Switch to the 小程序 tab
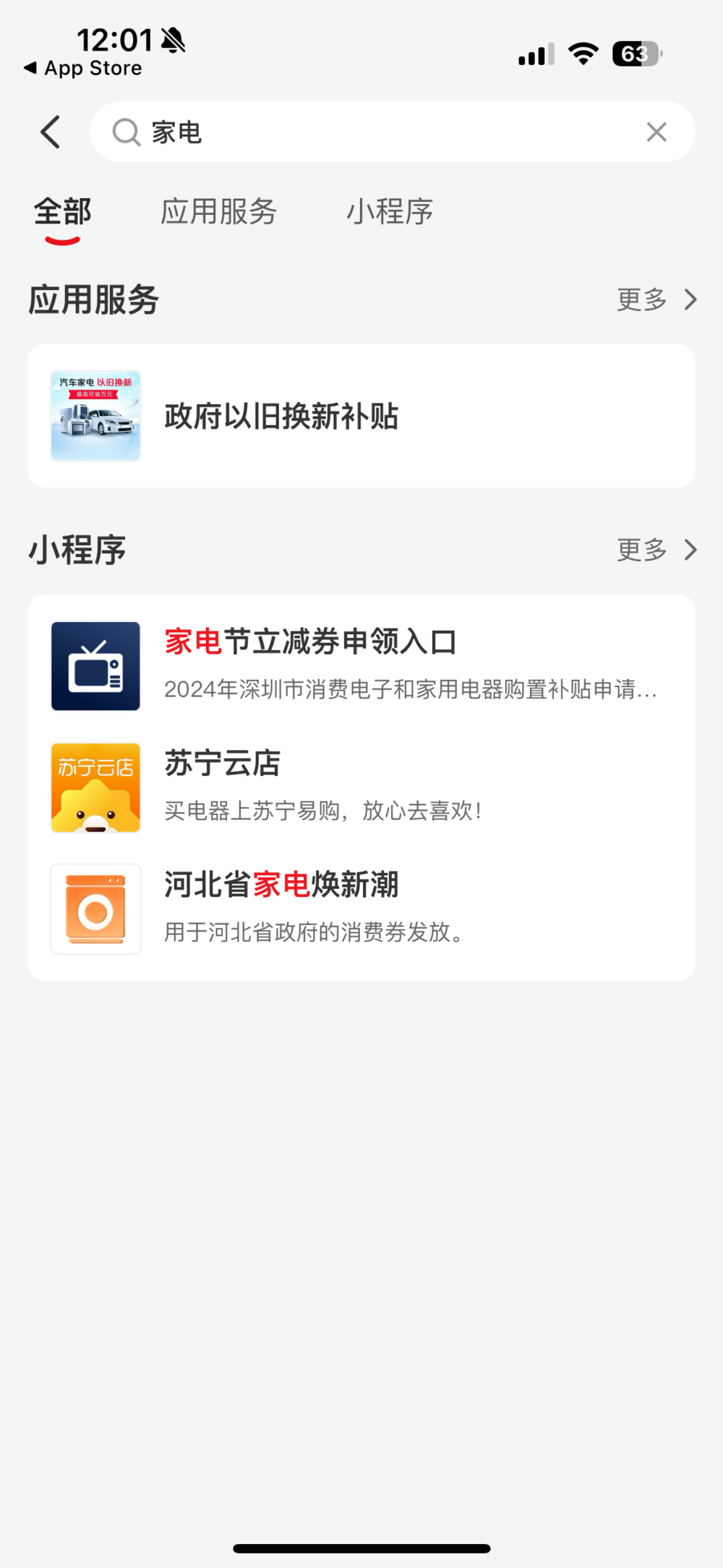The height and width of the screenshot is (1568, 723). click(x=390, y=212)
